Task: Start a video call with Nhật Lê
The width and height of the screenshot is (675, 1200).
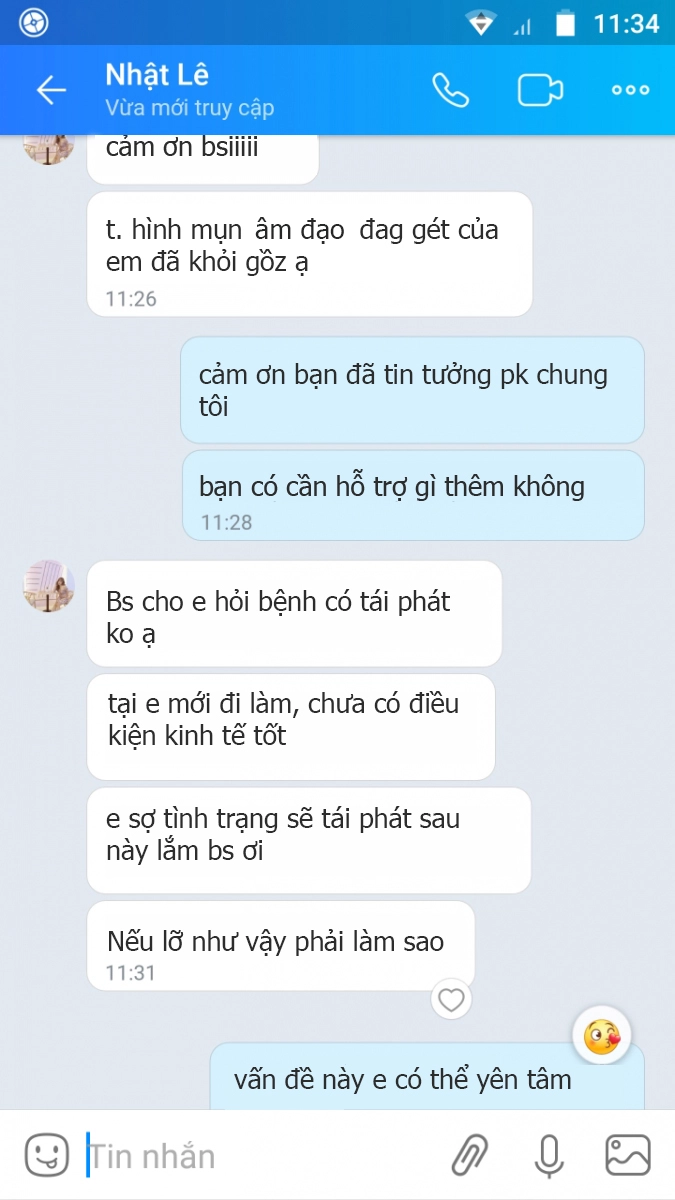Action: [x=540, y=90]
